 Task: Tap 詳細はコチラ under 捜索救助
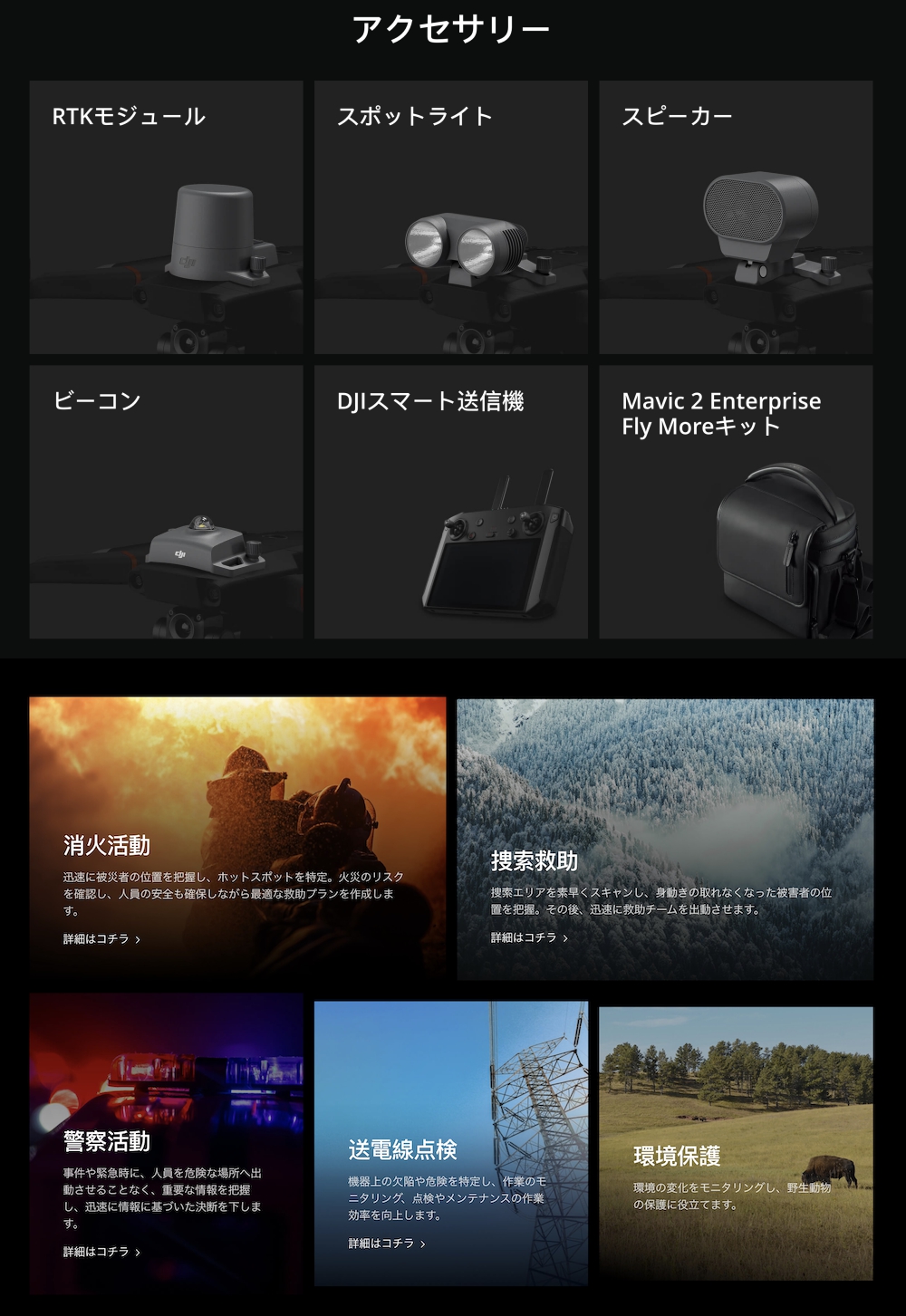point(528,937)
